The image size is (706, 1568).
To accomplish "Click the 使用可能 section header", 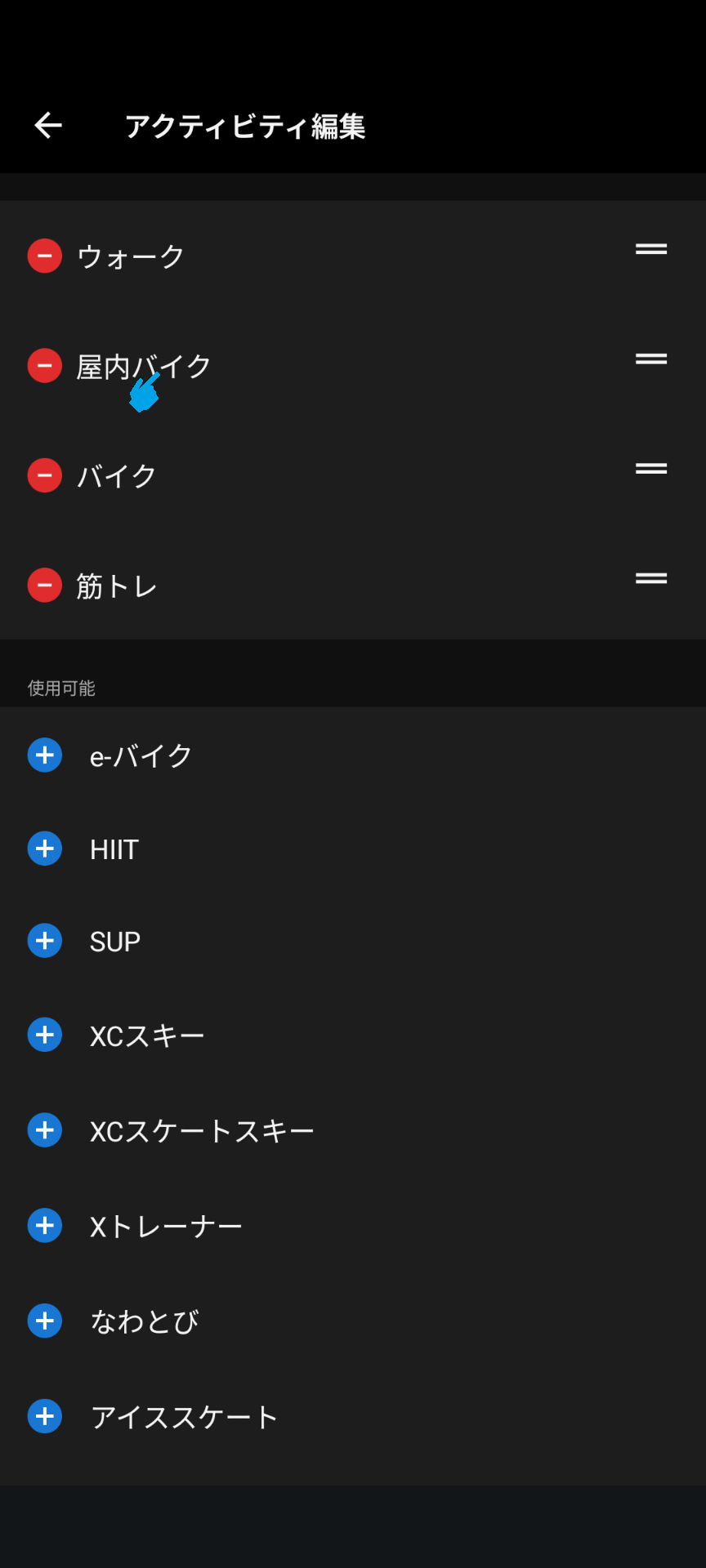I will (60, 688).
